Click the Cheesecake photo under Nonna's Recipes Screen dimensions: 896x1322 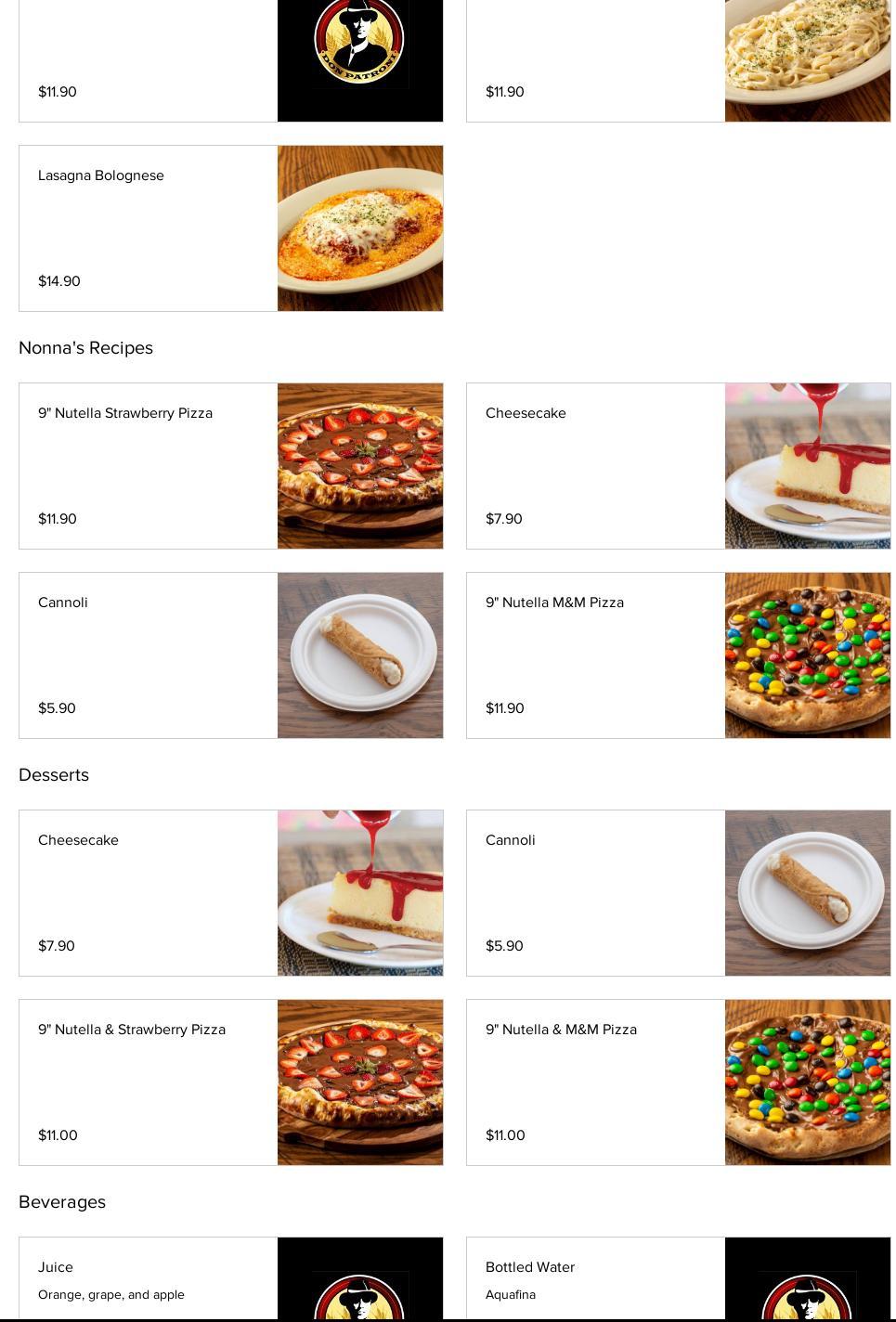pos(808,465)
